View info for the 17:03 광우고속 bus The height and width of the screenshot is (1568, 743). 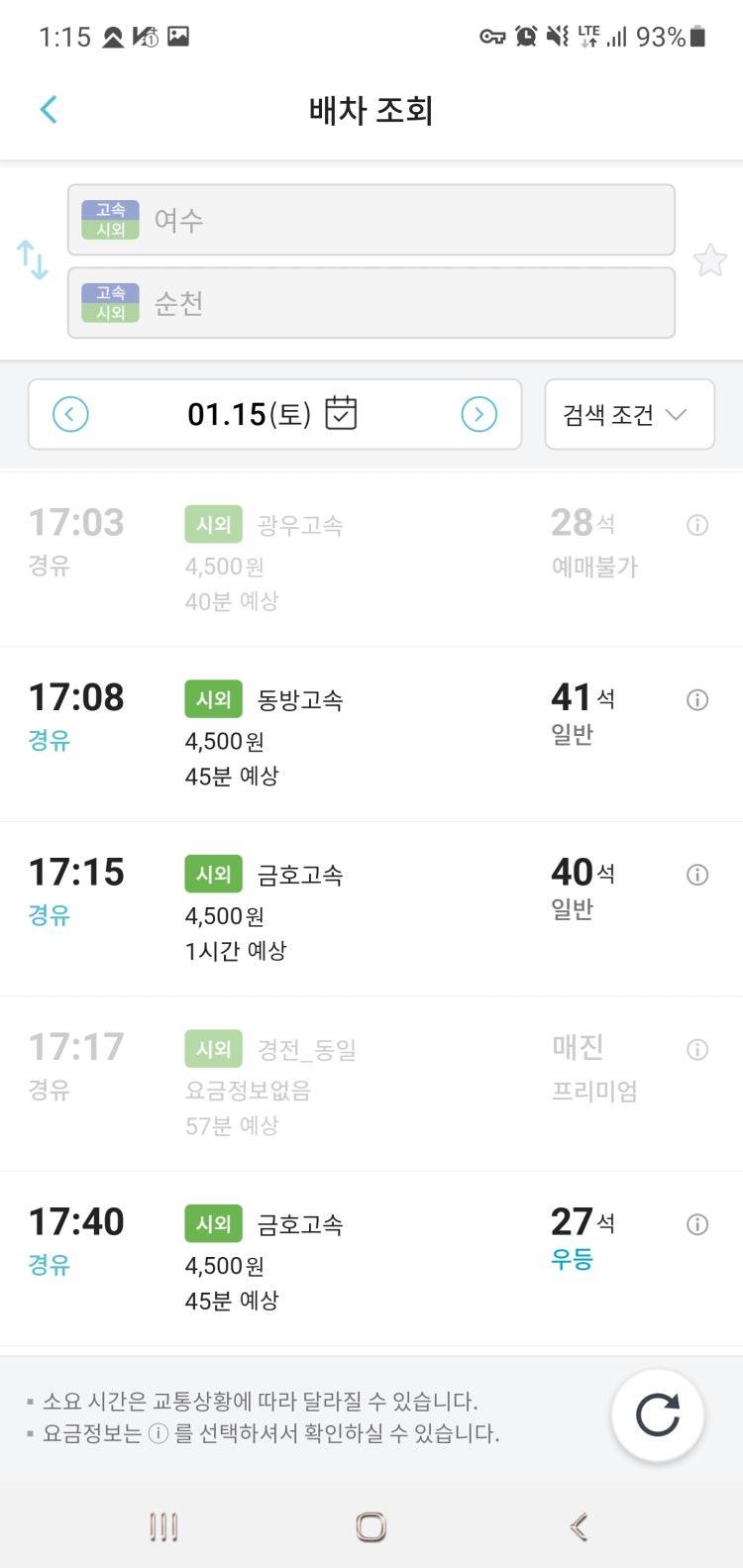tap(697, 525)
